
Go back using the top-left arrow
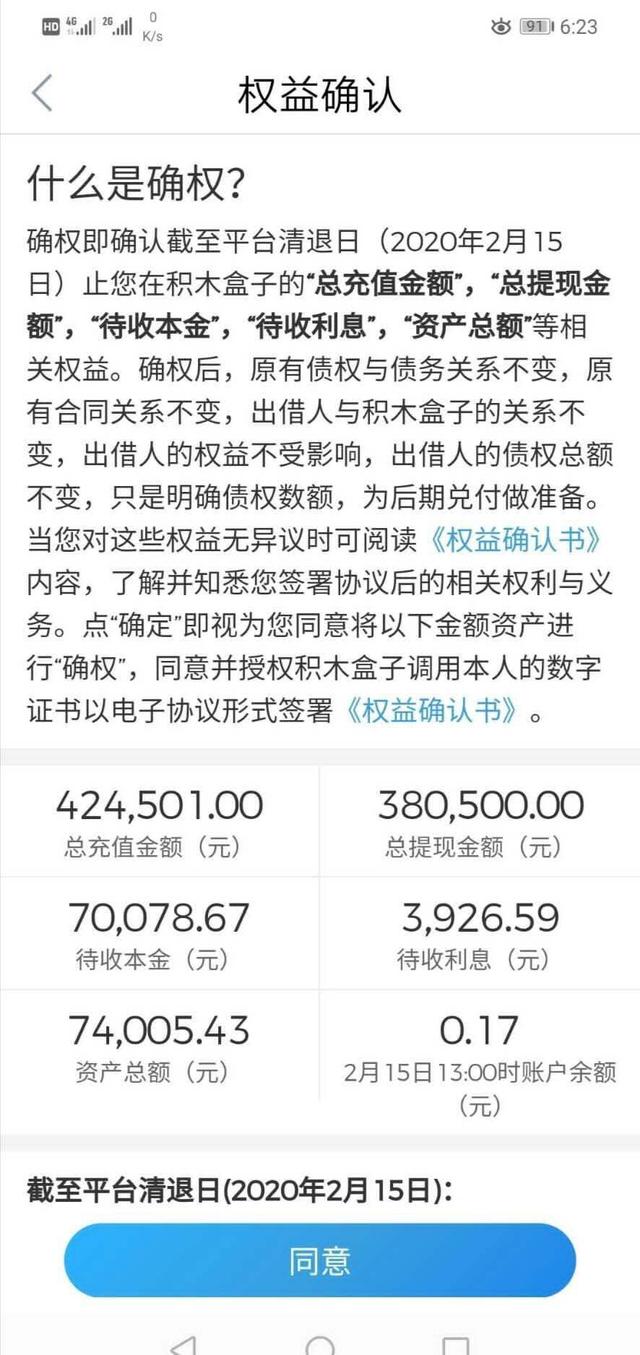[41, 93]
